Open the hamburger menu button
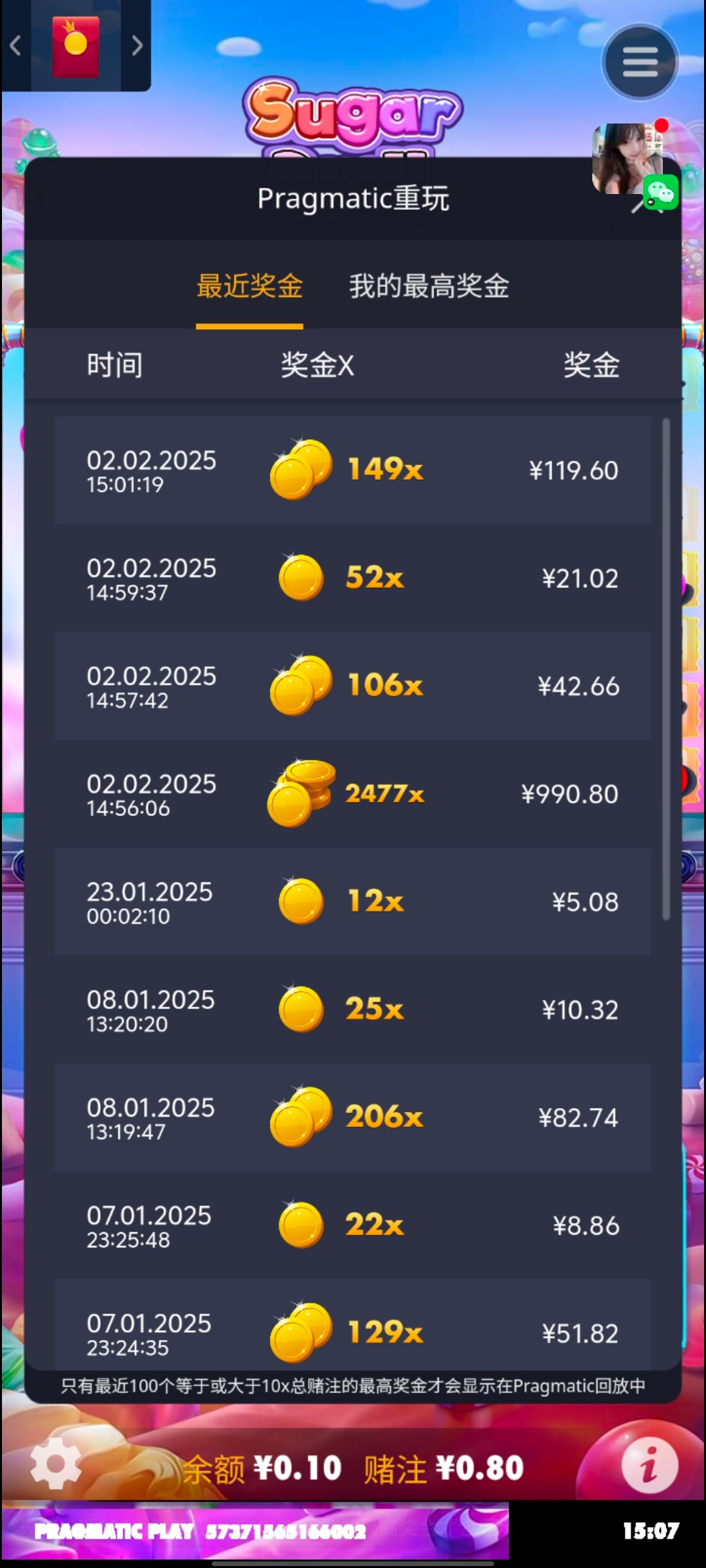Viewport: 706px width, 1568px height. pos(640,62)
